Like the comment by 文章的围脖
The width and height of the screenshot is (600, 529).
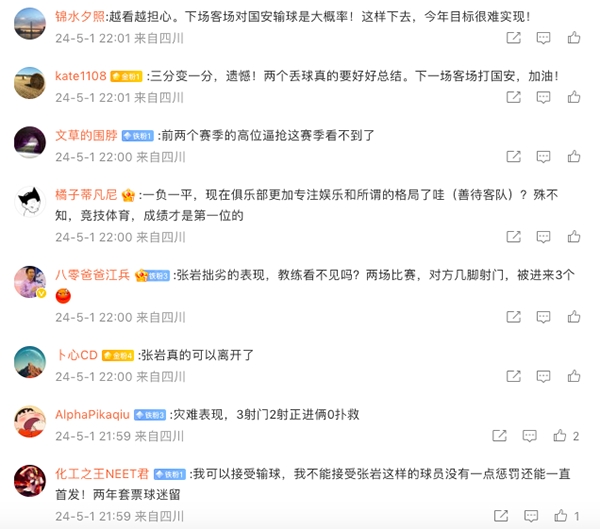click(x=573, y=157)
